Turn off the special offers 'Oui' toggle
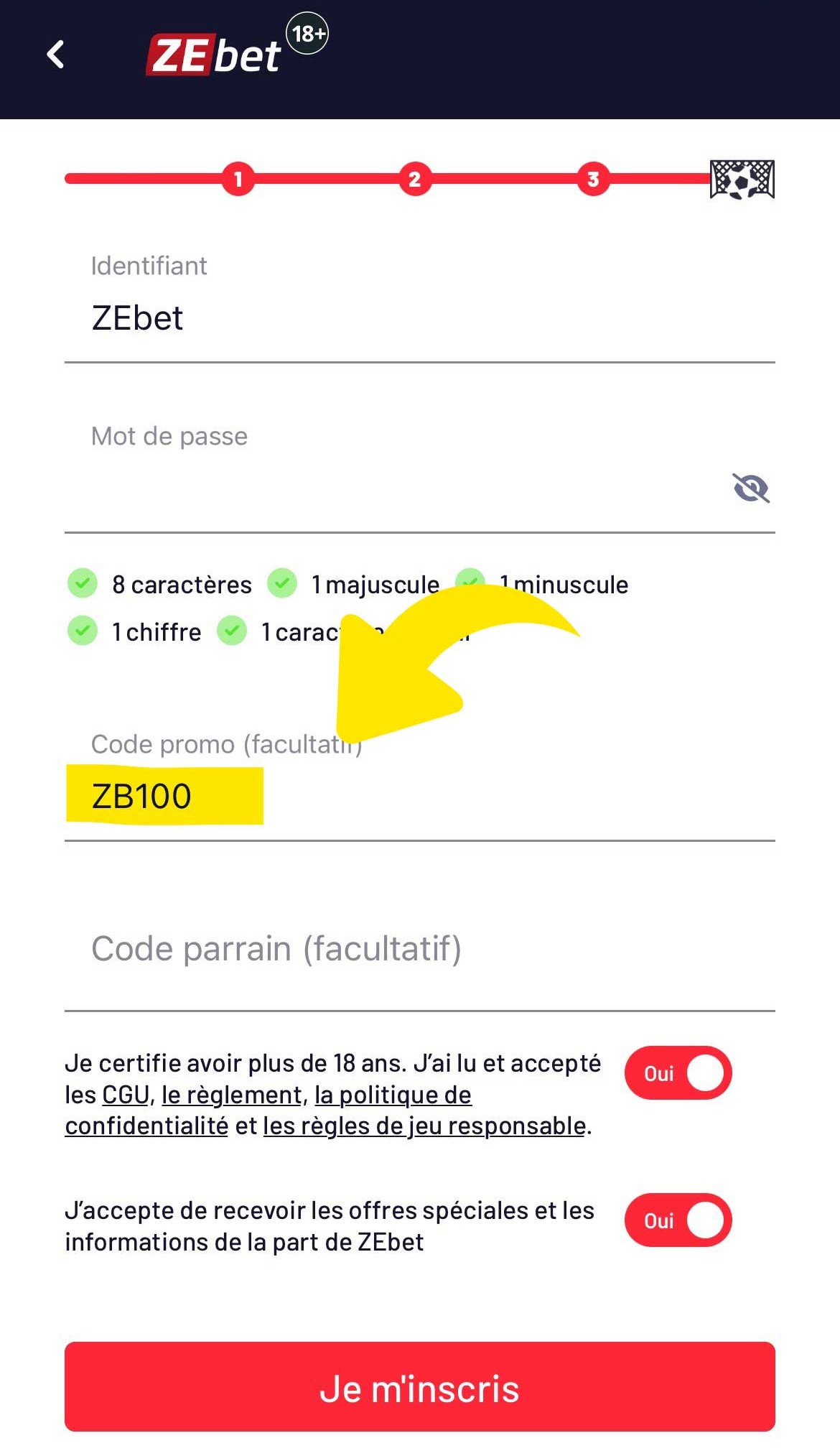Image resolution: width=840 pixels, height=1456 pixels. click(x=678, y=1220)
